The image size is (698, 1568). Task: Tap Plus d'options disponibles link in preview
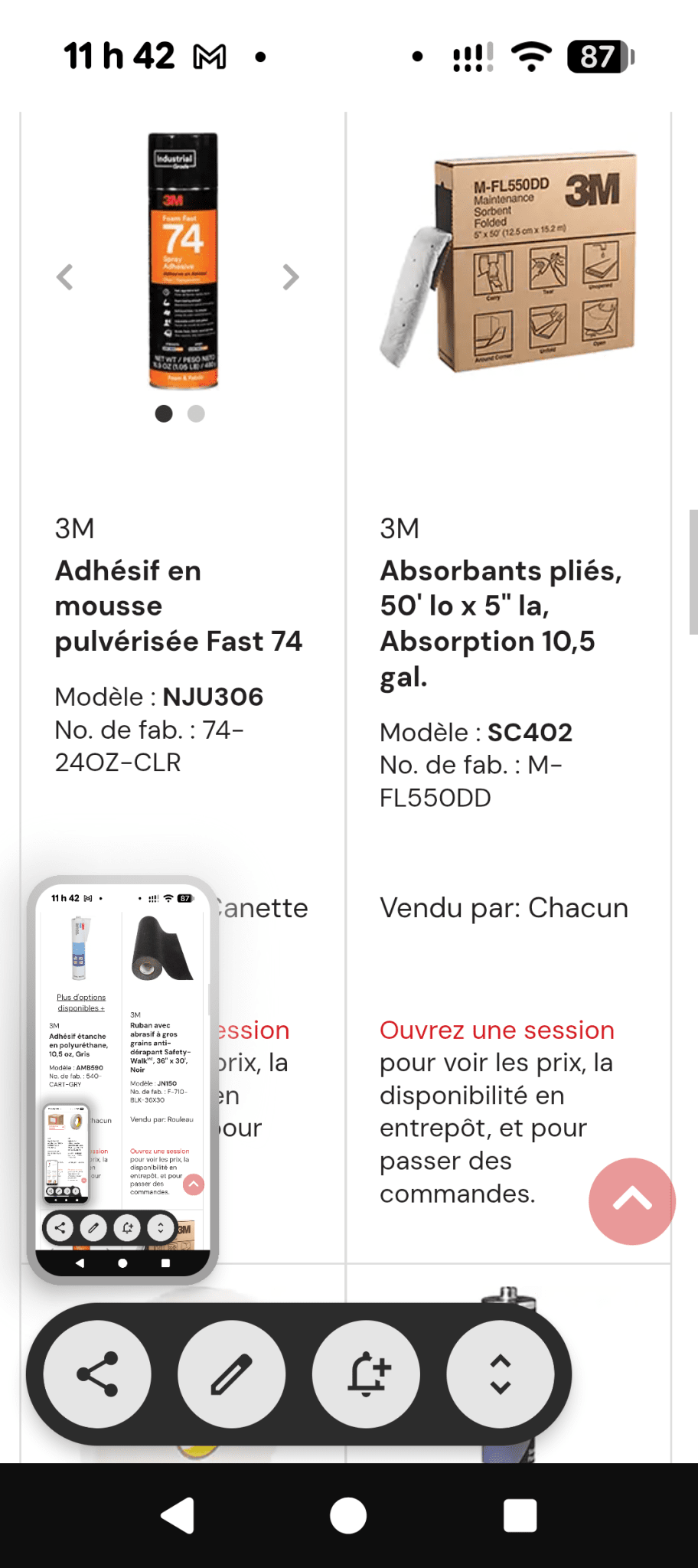pos(82,1002)
